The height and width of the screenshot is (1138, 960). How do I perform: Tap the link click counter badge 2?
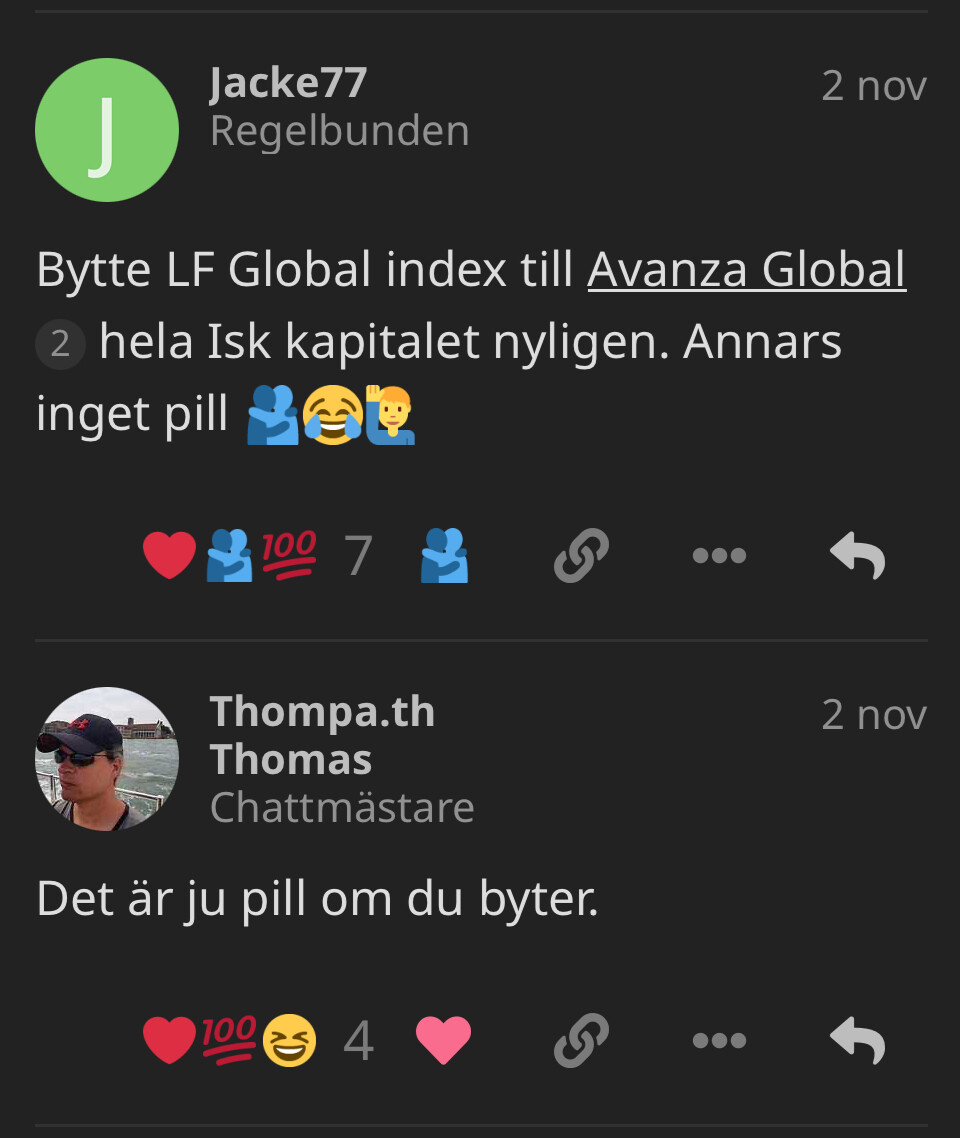[x=60, y=345]
